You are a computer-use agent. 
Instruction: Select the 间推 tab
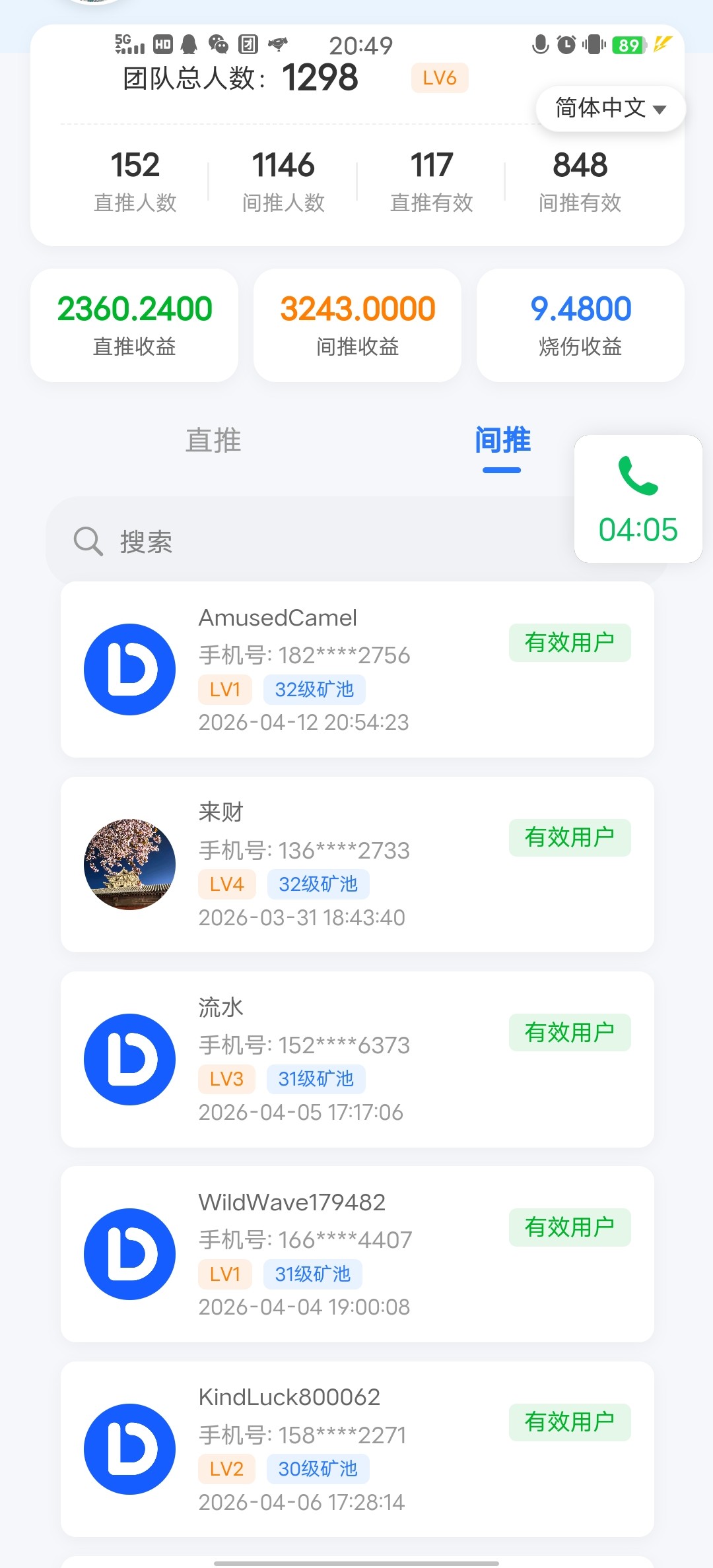click(x=502, y=441)
